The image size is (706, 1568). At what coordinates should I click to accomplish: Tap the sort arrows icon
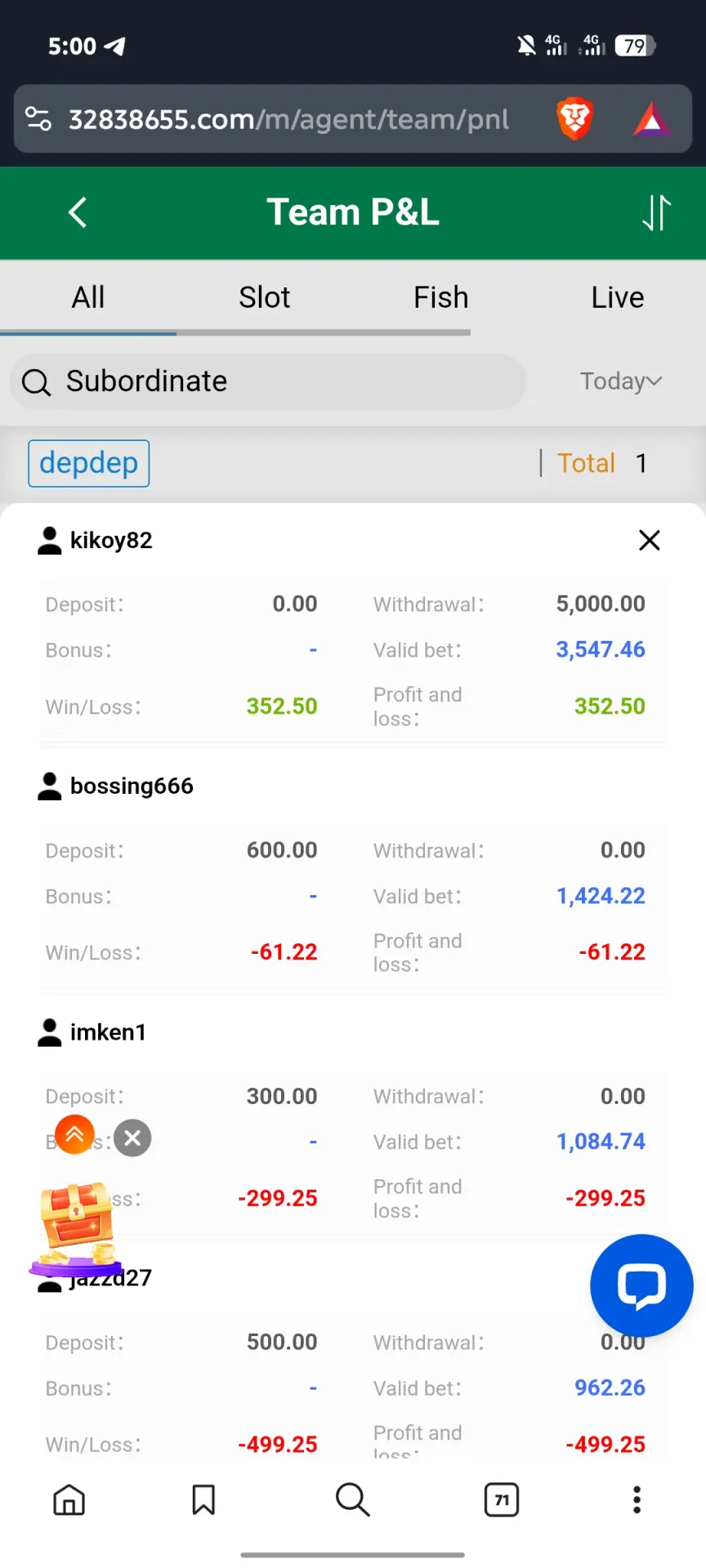pos(656,212)
